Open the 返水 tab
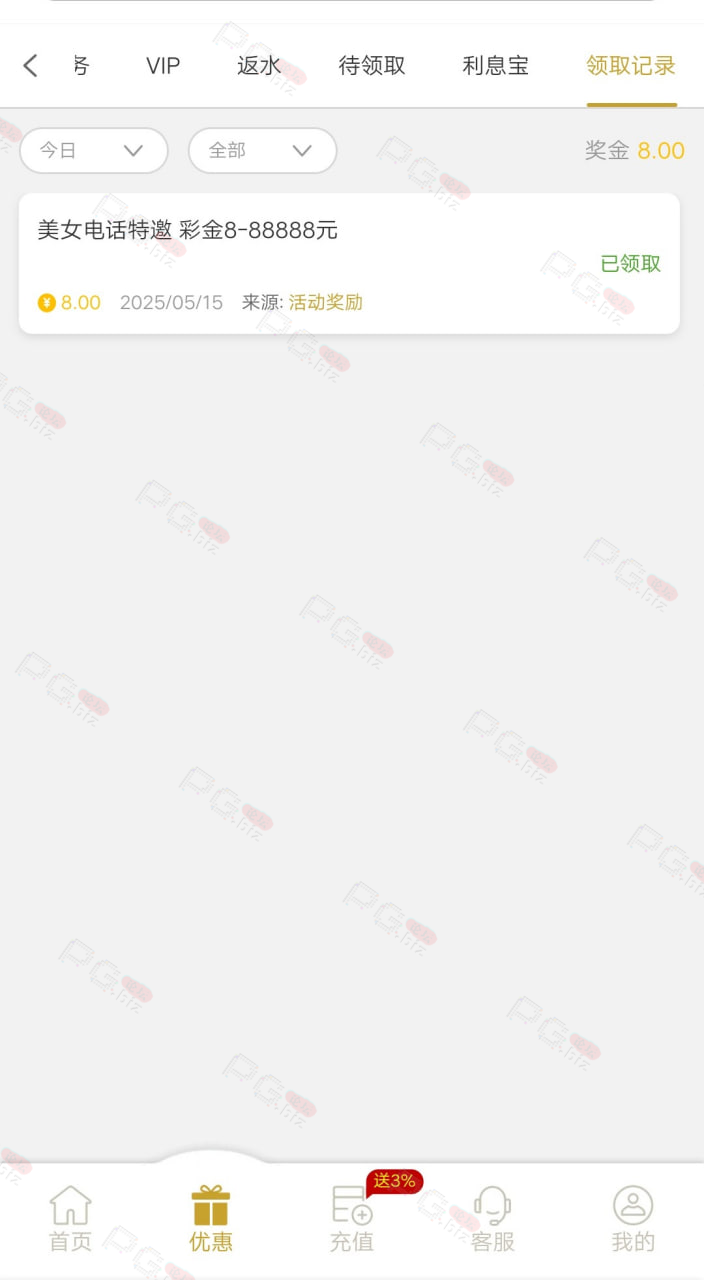The image size is (704, 1280). pos(259,66)
